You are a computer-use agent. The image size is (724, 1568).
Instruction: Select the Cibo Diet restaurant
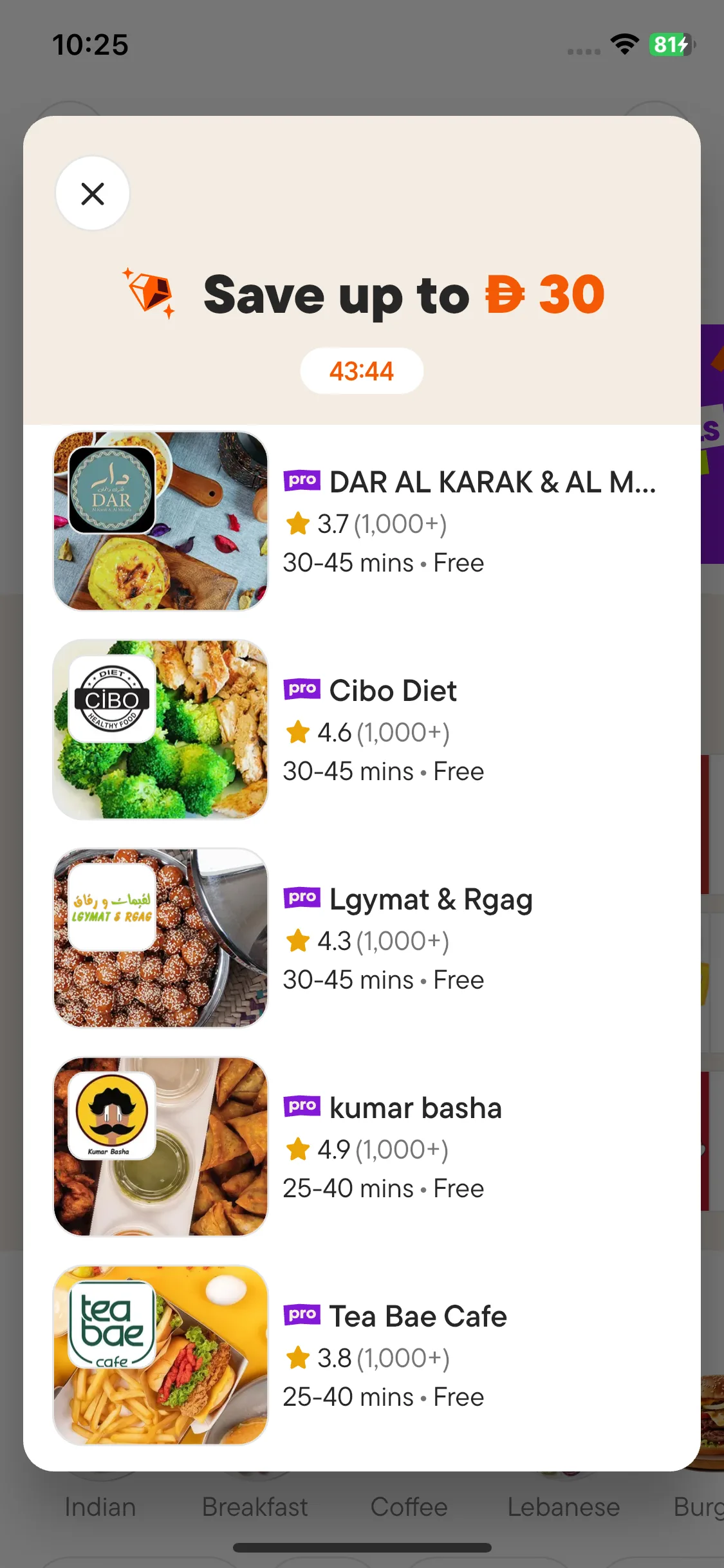point(360,729)
